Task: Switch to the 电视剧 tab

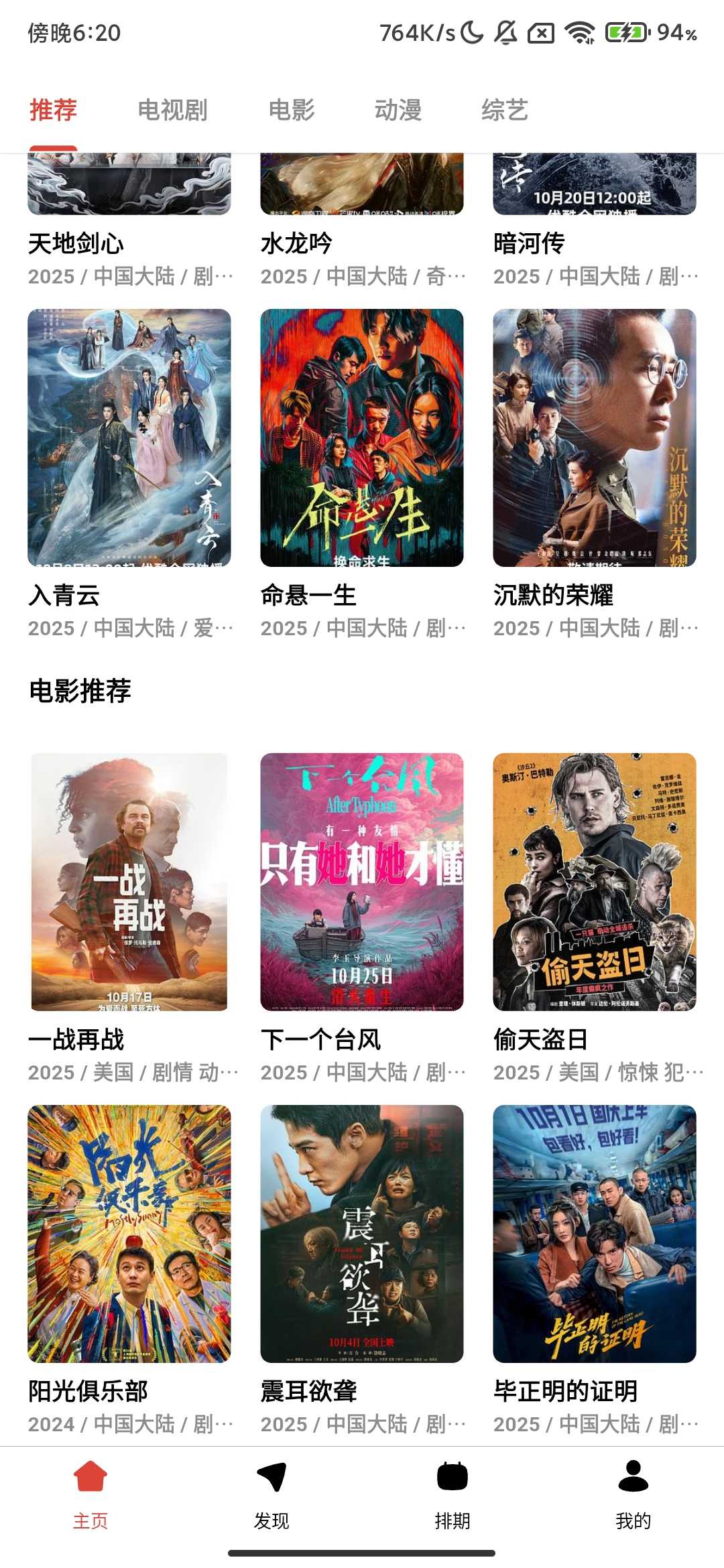Action: [172, 110]
